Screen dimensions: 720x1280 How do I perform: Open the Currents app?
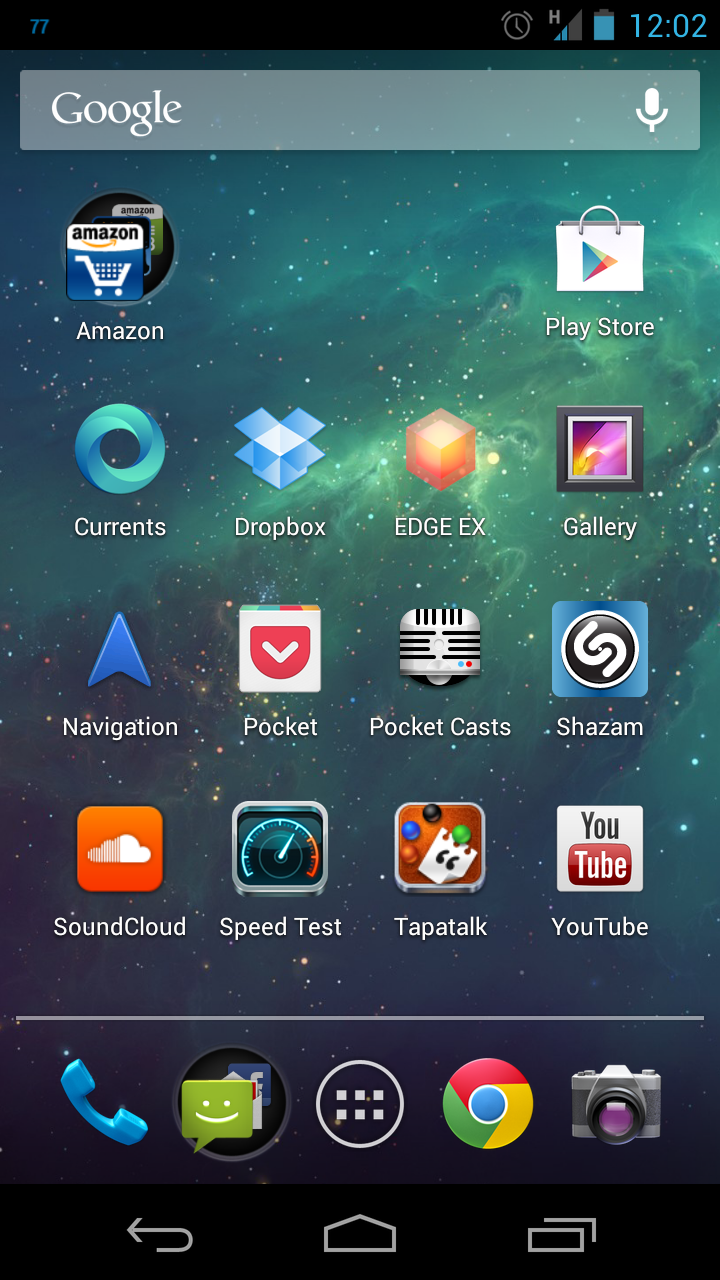[x=120, y=450]
